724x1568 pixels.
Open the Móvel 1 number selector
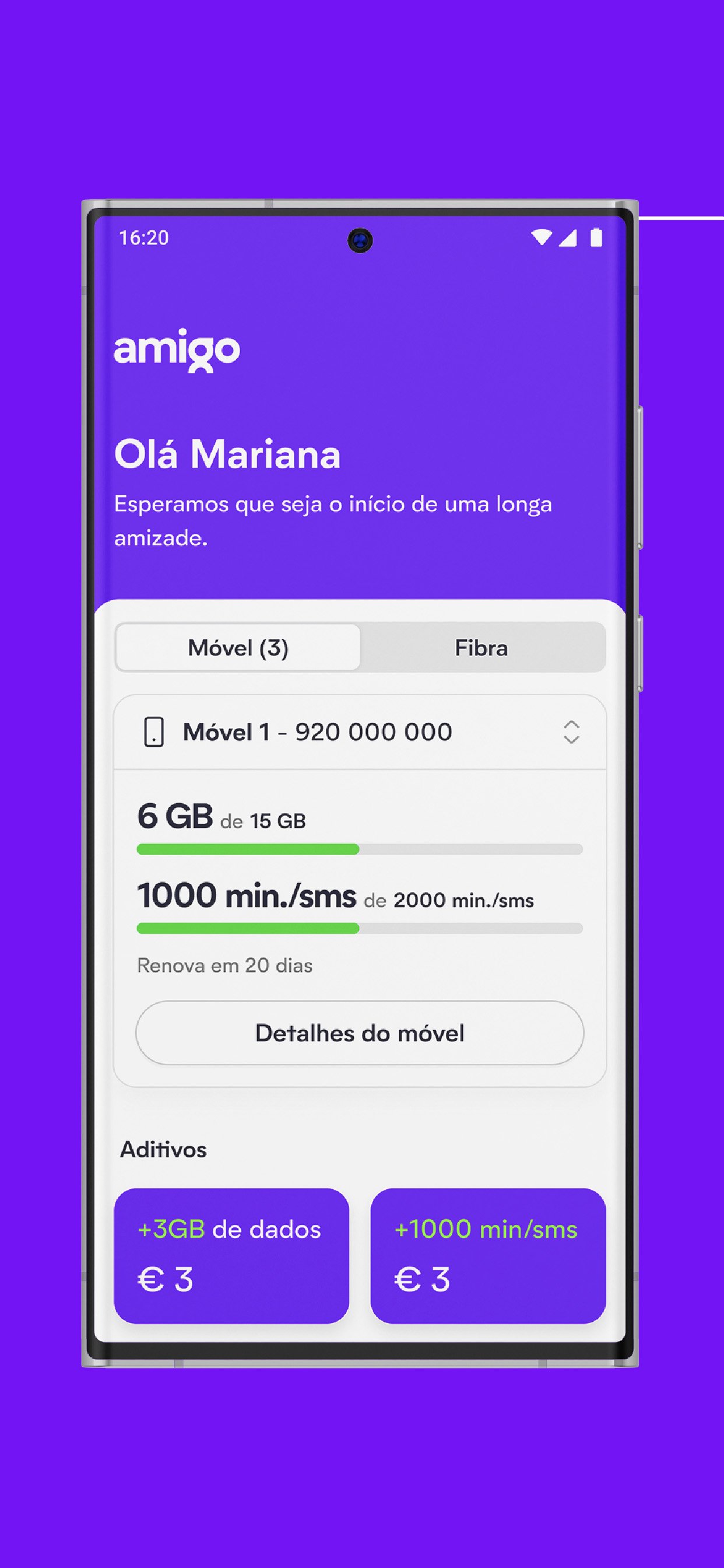pos(359,732)
